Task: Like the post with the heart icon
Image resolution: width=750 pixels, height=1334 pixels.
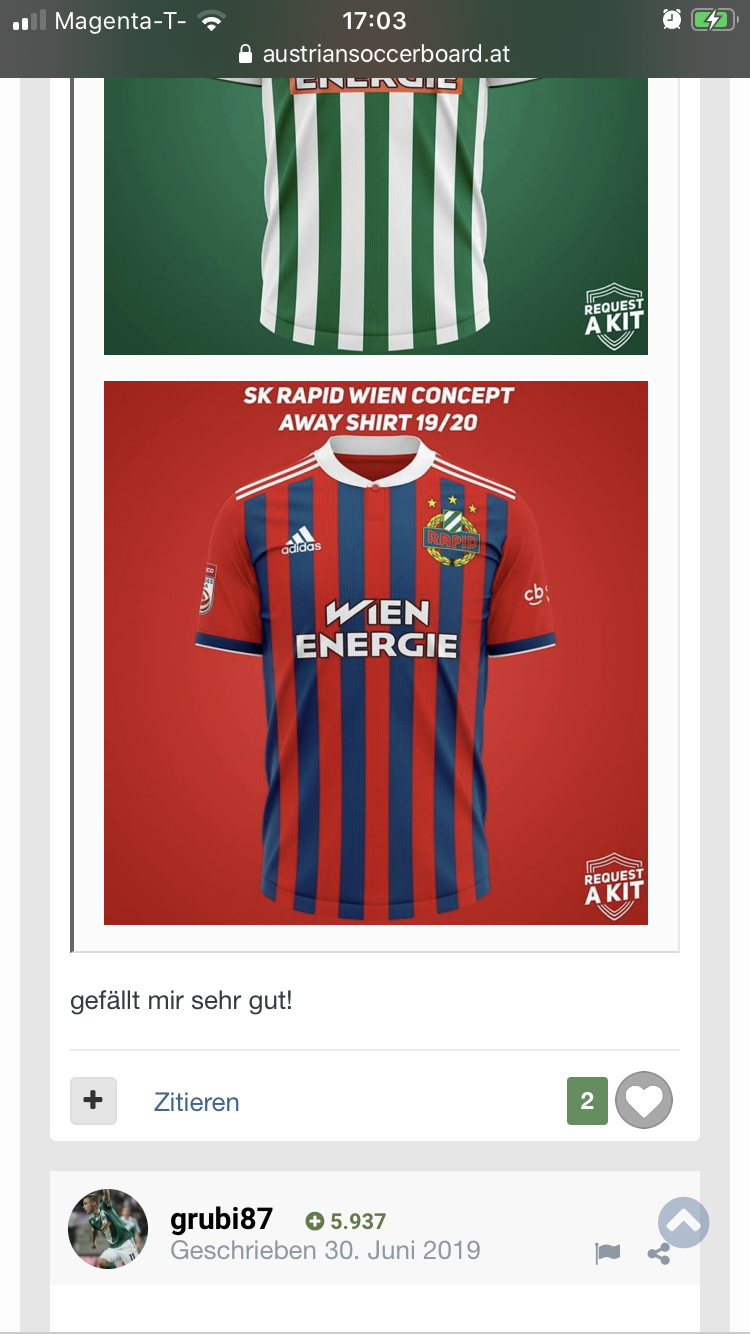Action: (x=644, y=1101)
